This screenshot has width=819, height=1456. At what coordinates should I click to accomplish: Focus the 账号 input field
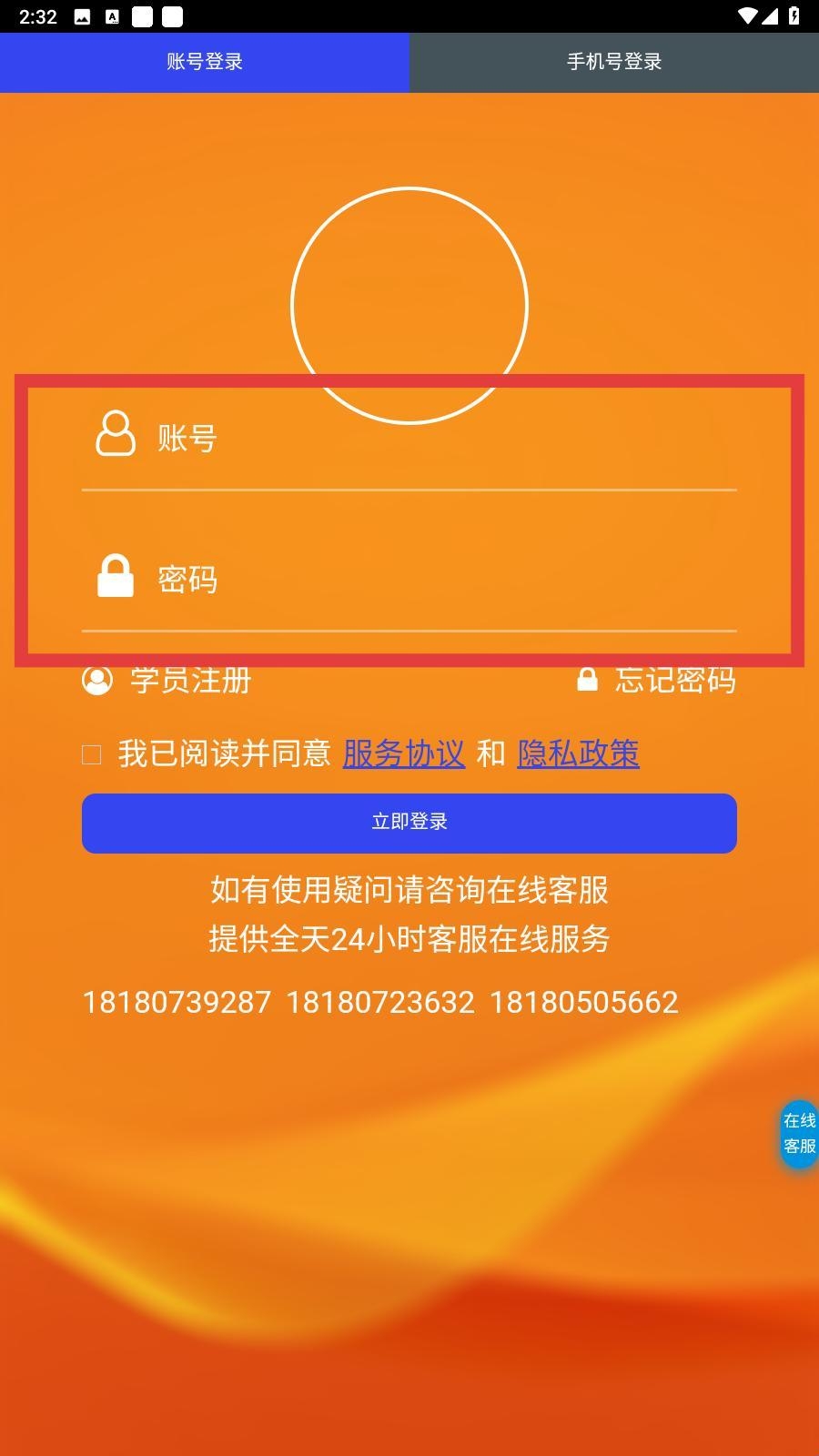click(x=437, y=439)
